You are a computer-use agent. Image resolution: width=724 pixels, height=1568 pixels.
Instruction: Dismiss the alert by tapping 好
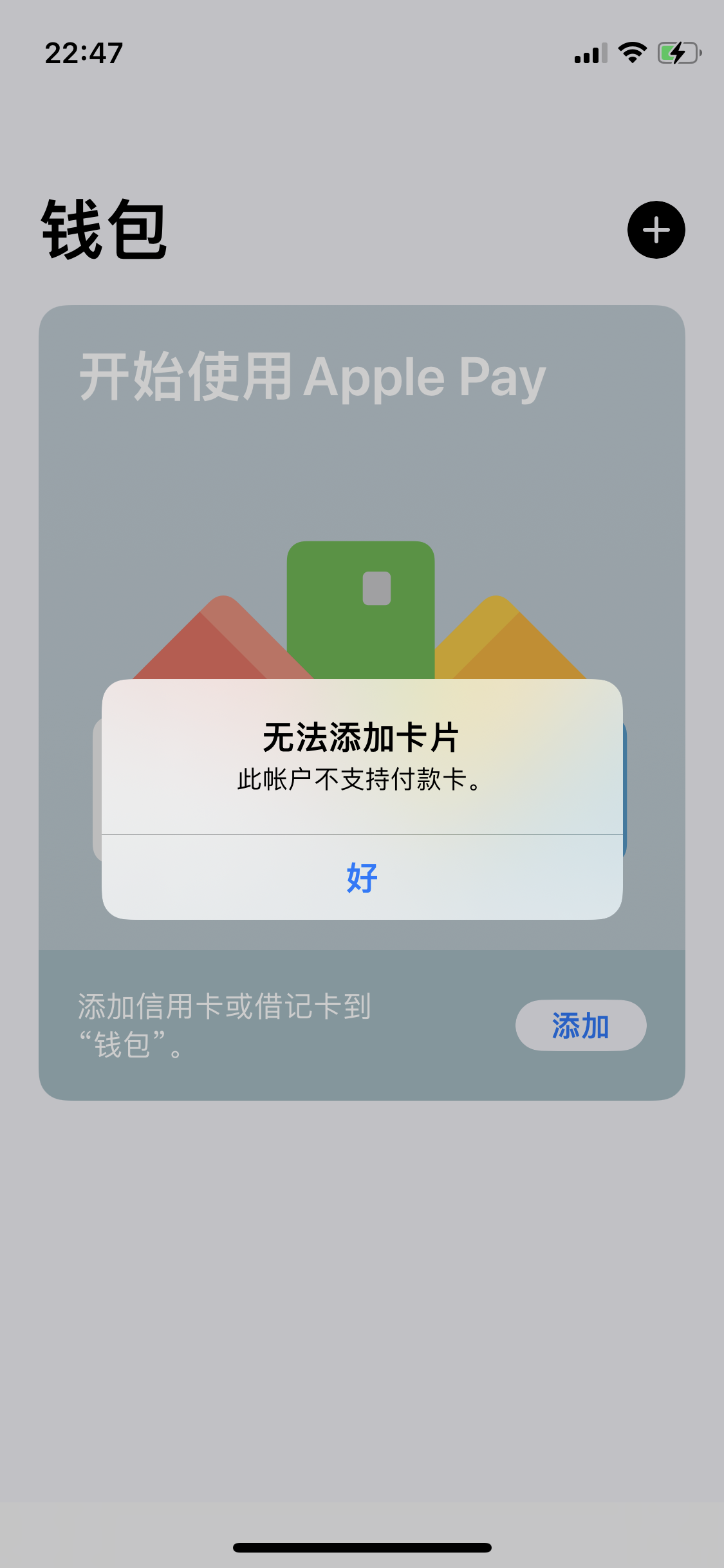pyautogui.click(x=362, y=877)
